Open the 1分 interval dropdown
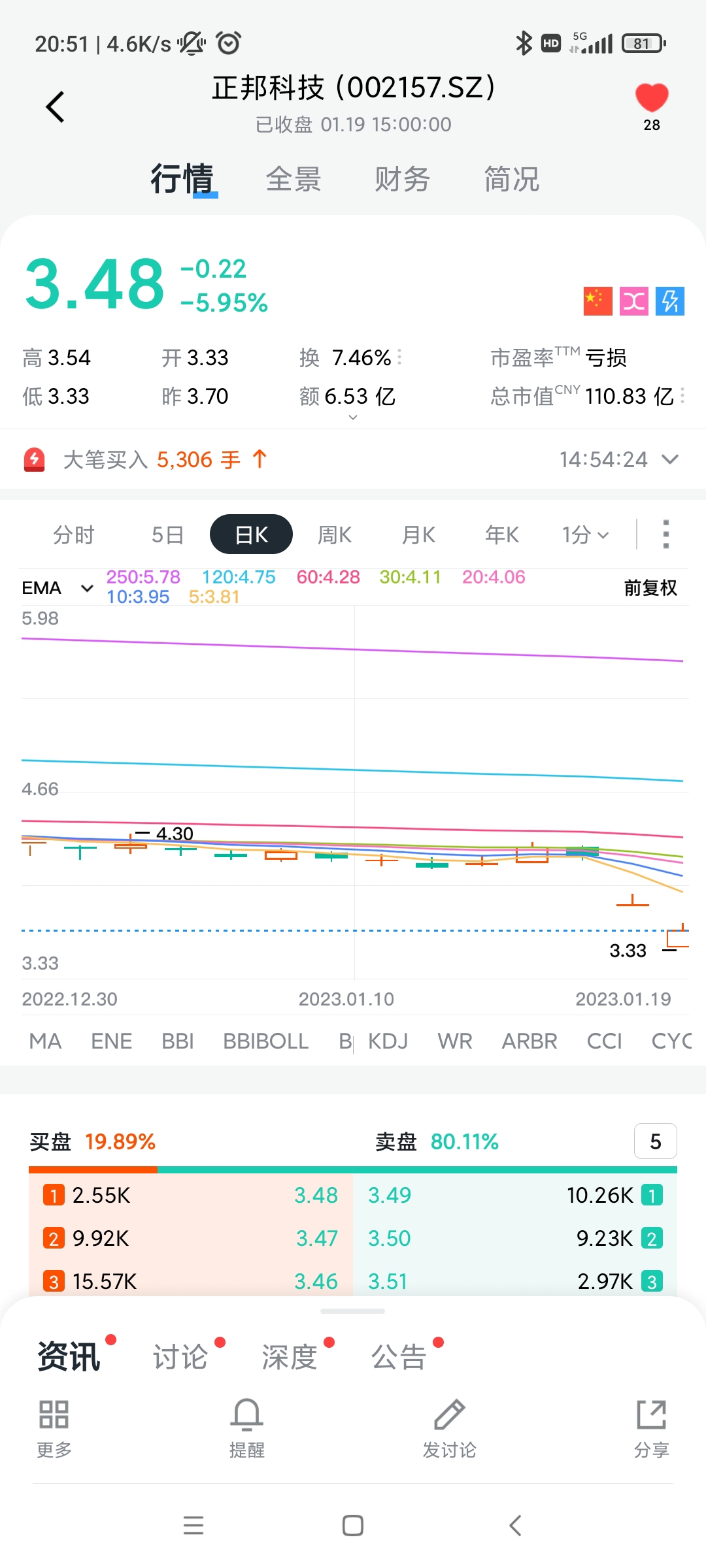The image size is (706, 1568). [x=585, y=535]
